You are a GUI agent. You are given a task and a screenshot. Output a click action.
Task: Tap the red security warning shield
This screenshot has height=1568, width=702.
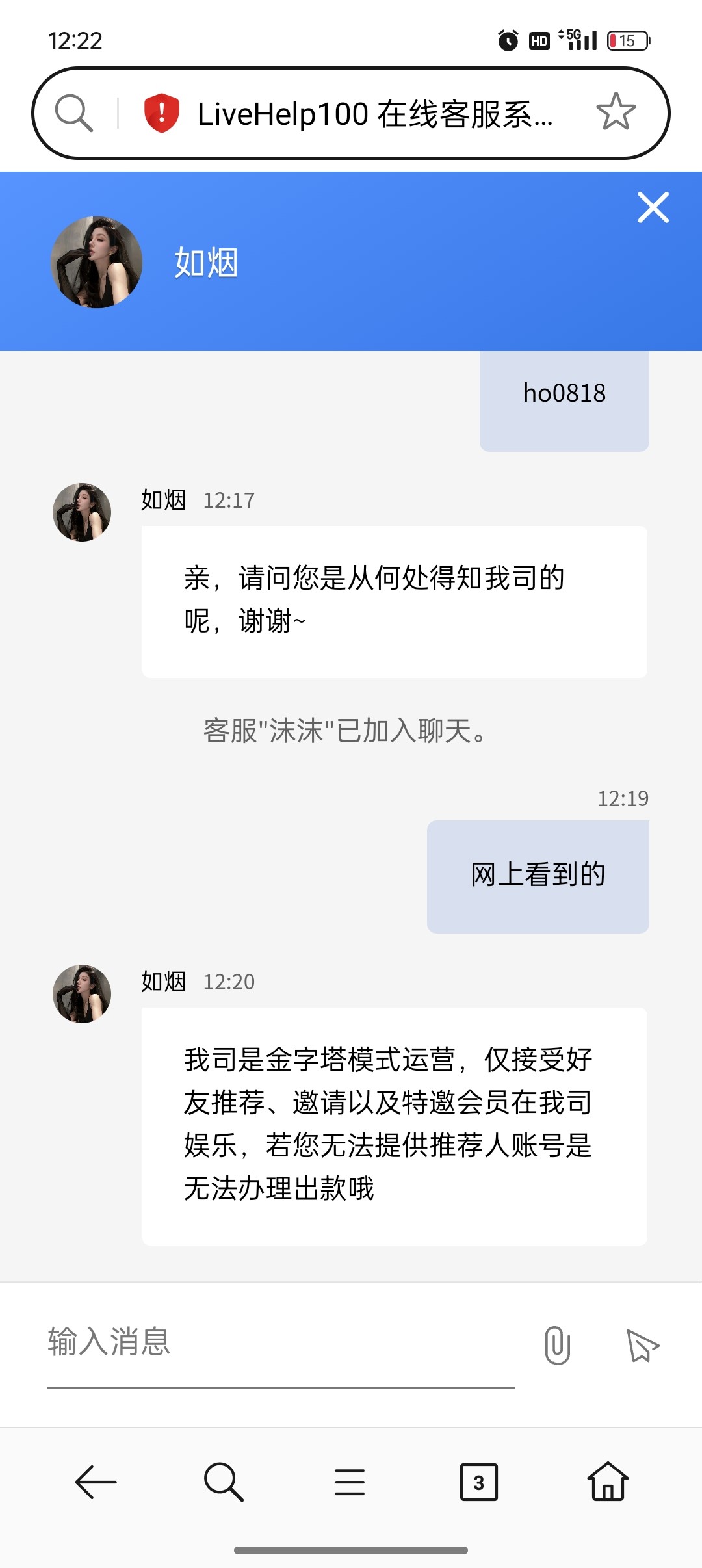point(161,113)
